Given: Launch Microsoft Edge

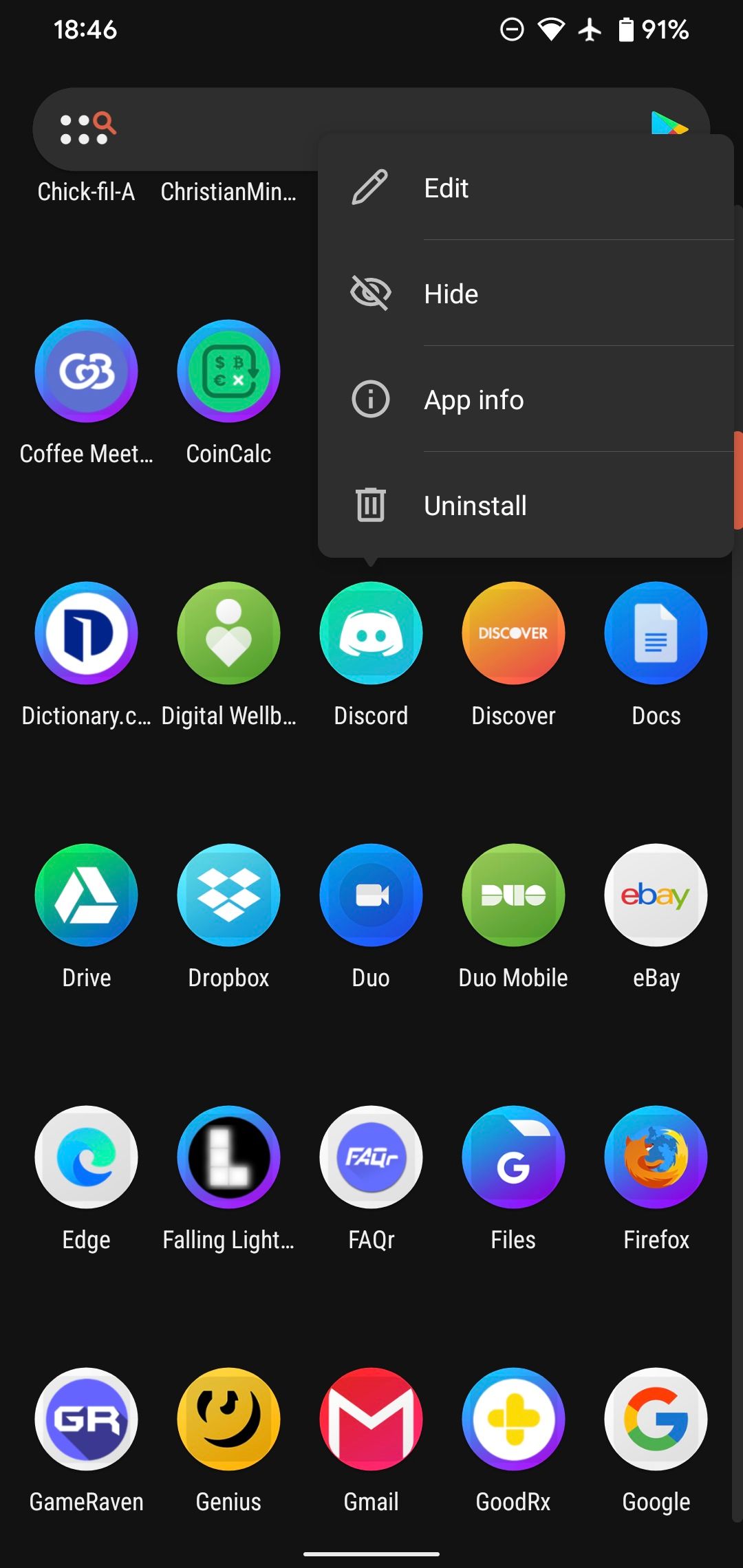Looking at the screenshot, I should pos(85,1157).
